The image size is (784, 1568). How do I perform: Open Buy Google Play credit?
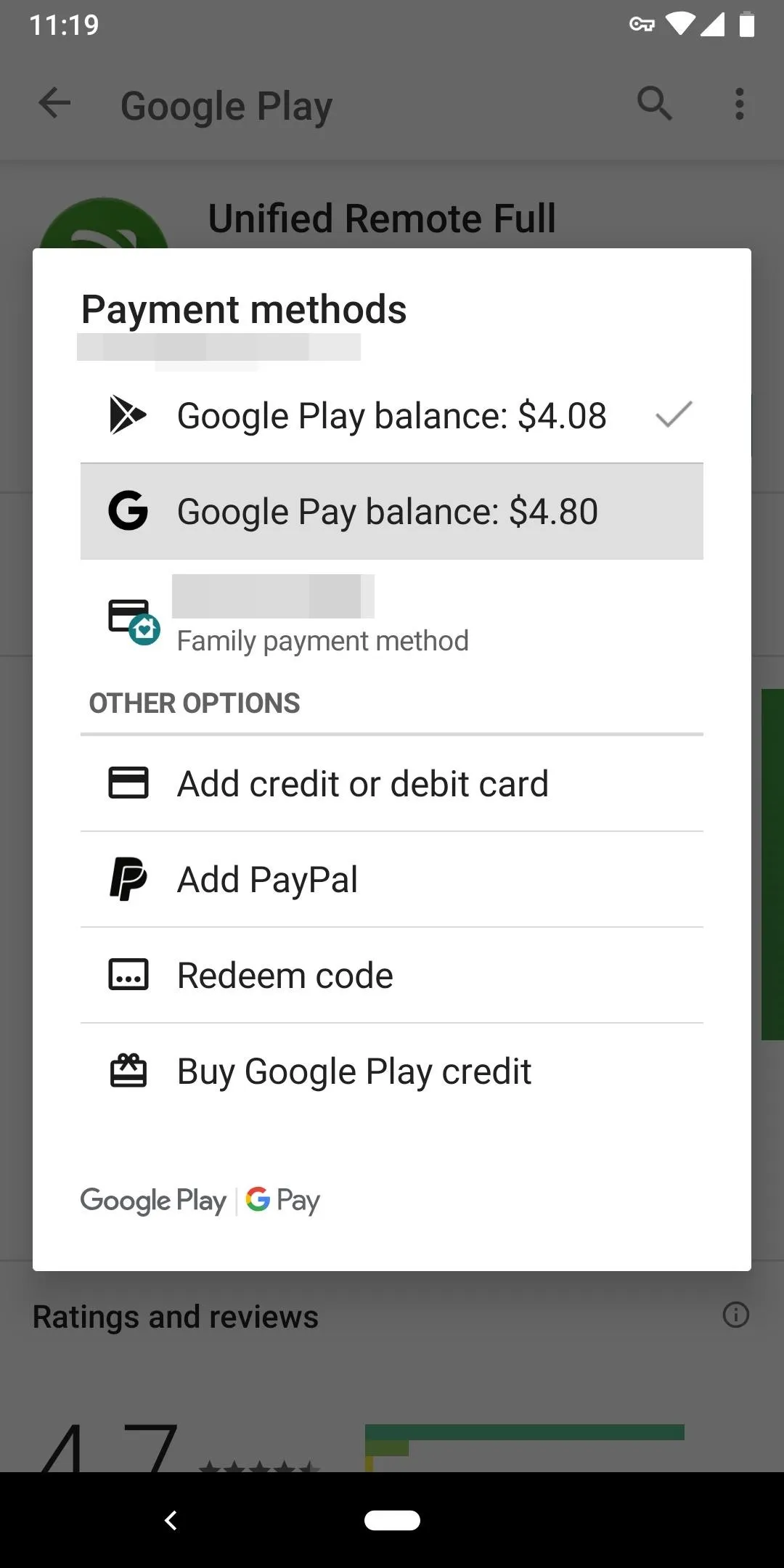pos(392,1071)
